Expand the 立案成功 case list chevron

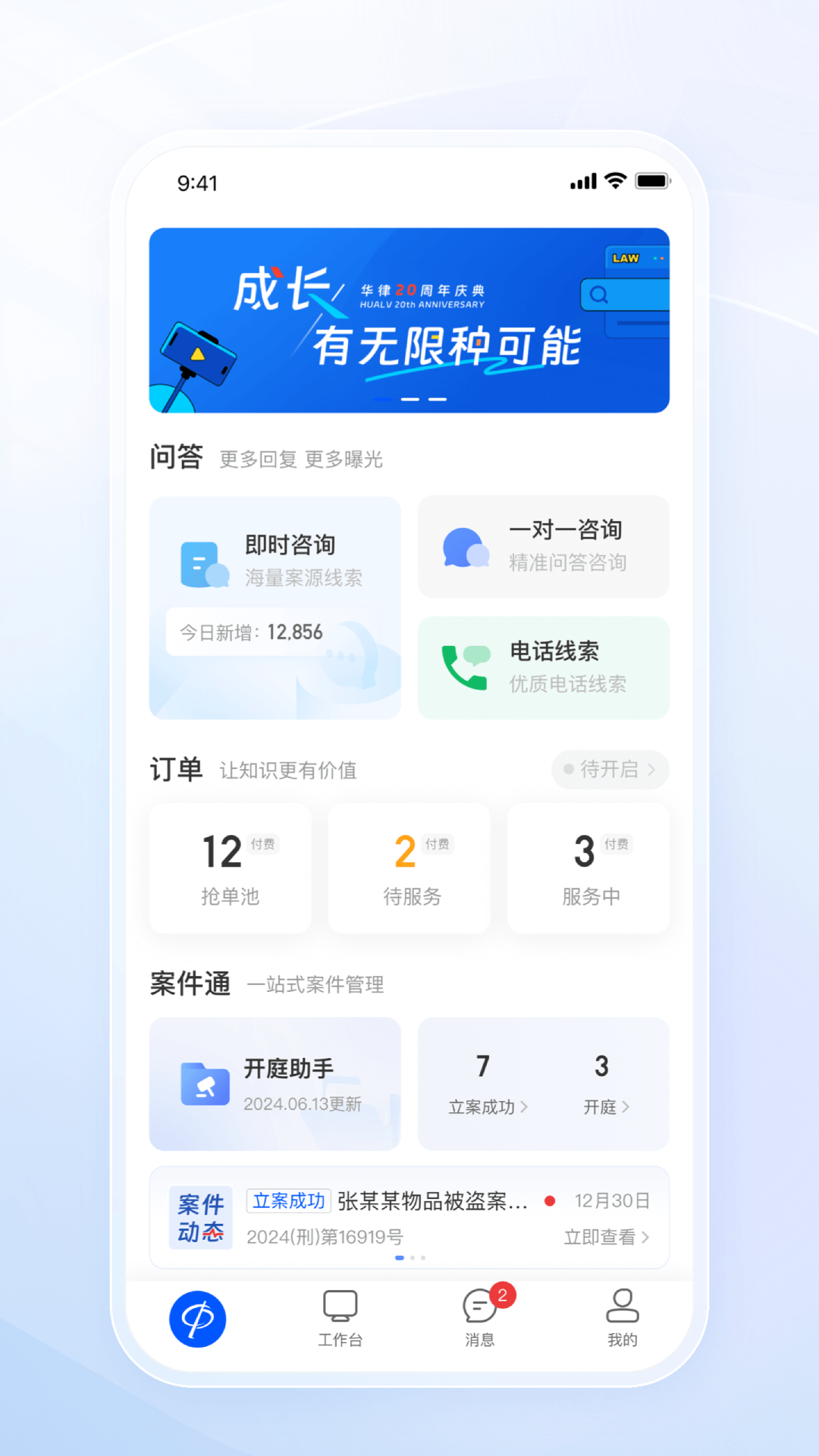click(x=523, y=1107)
